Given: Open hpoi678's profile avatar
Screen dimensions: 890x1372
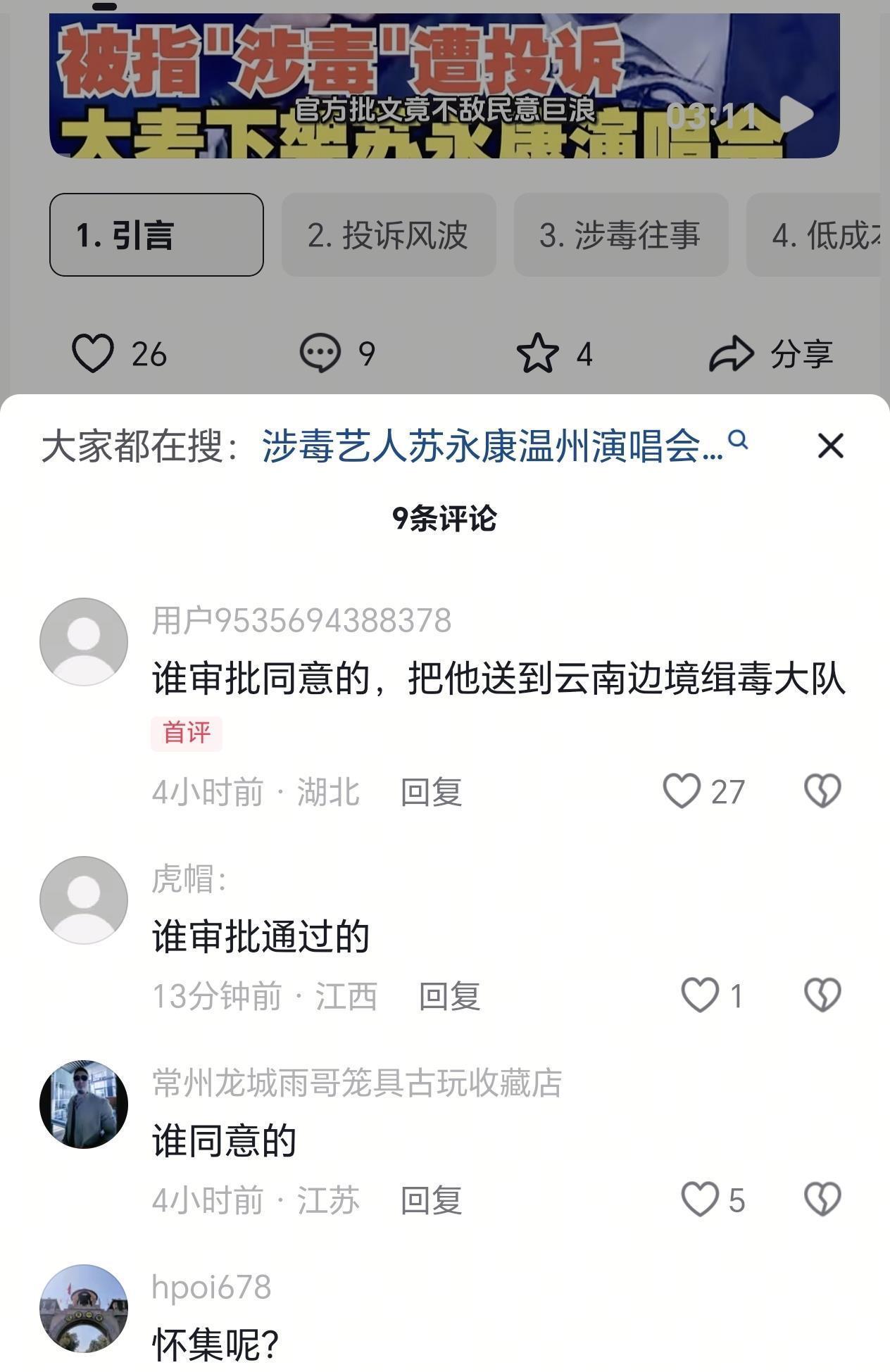Looking at the screenshot, I should click(84, 1309).
